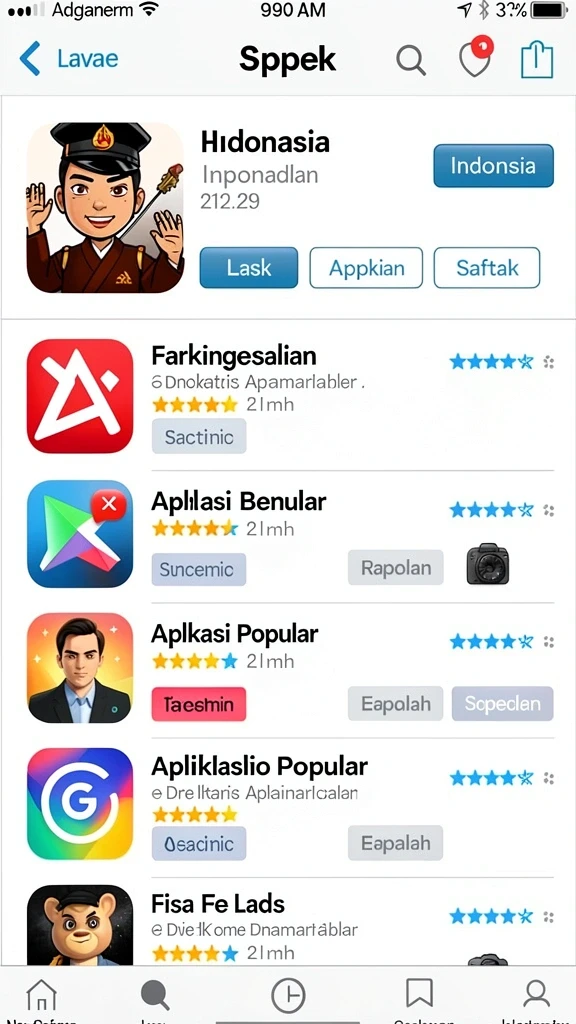Share this page

coord(537,59)
